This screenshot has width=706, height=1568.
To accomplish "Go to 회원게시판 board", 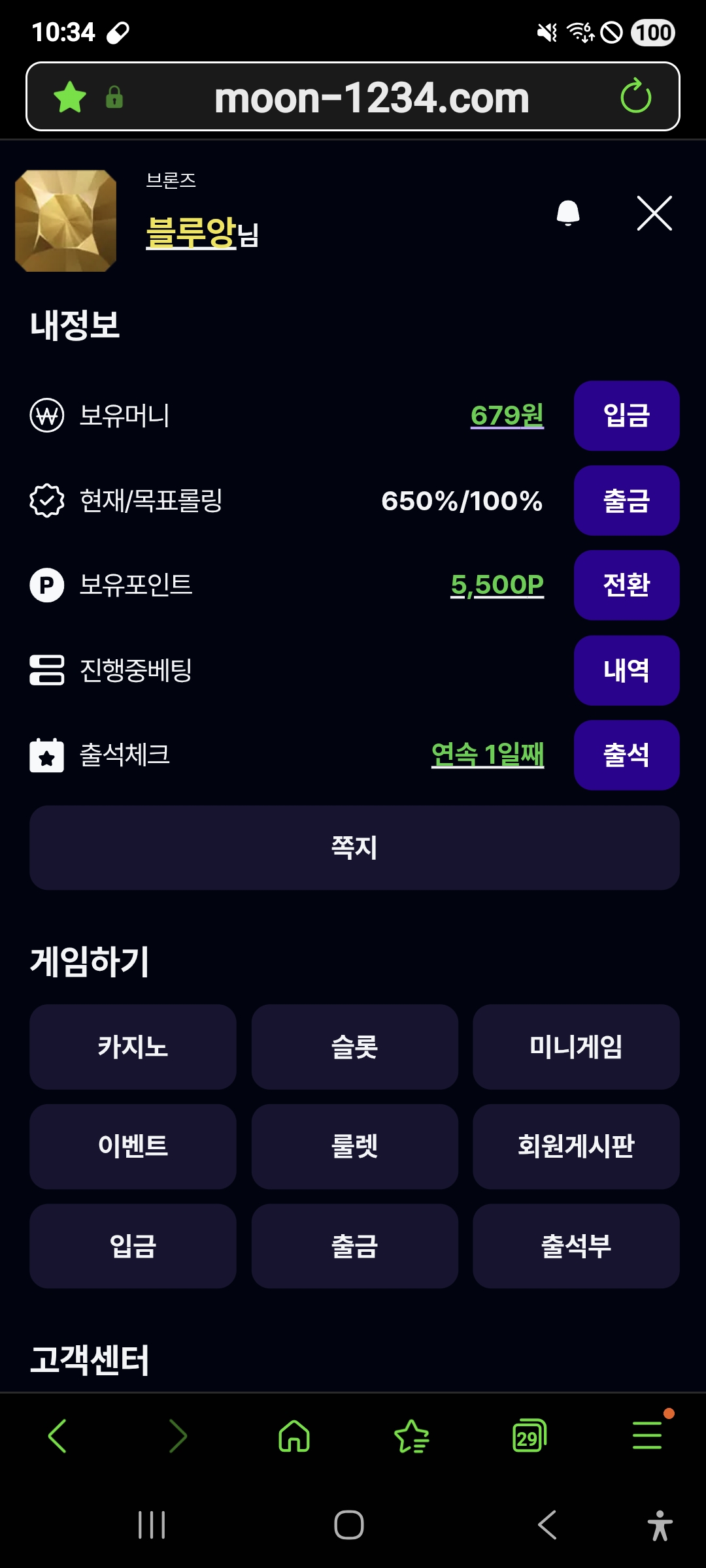I will (x=576, y=1146).
